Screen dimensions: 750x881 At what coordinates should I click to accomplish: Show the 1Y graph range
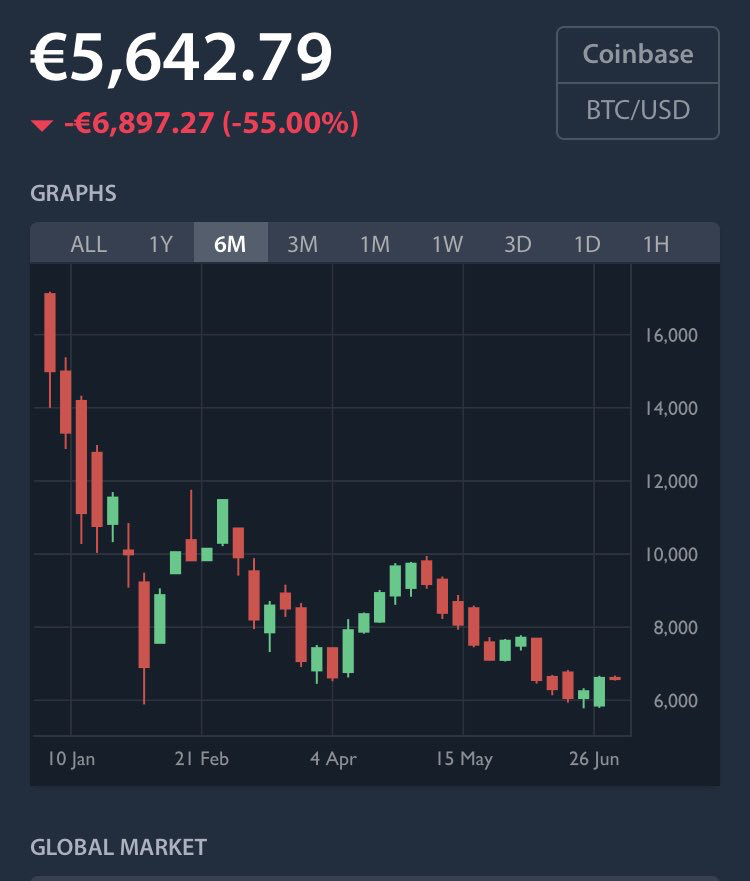[160, 243]
